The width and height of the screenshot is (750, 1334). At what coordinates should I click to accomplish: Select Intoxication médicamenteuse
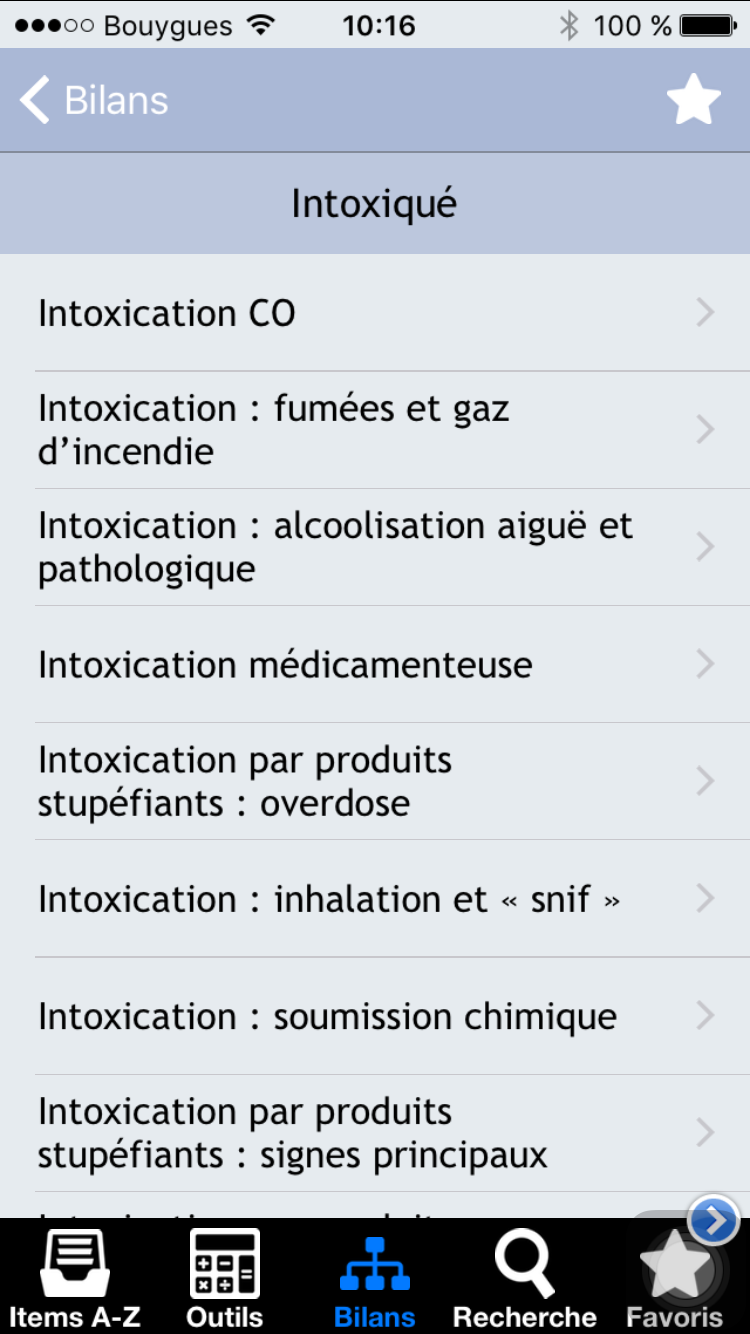[375, 664]
